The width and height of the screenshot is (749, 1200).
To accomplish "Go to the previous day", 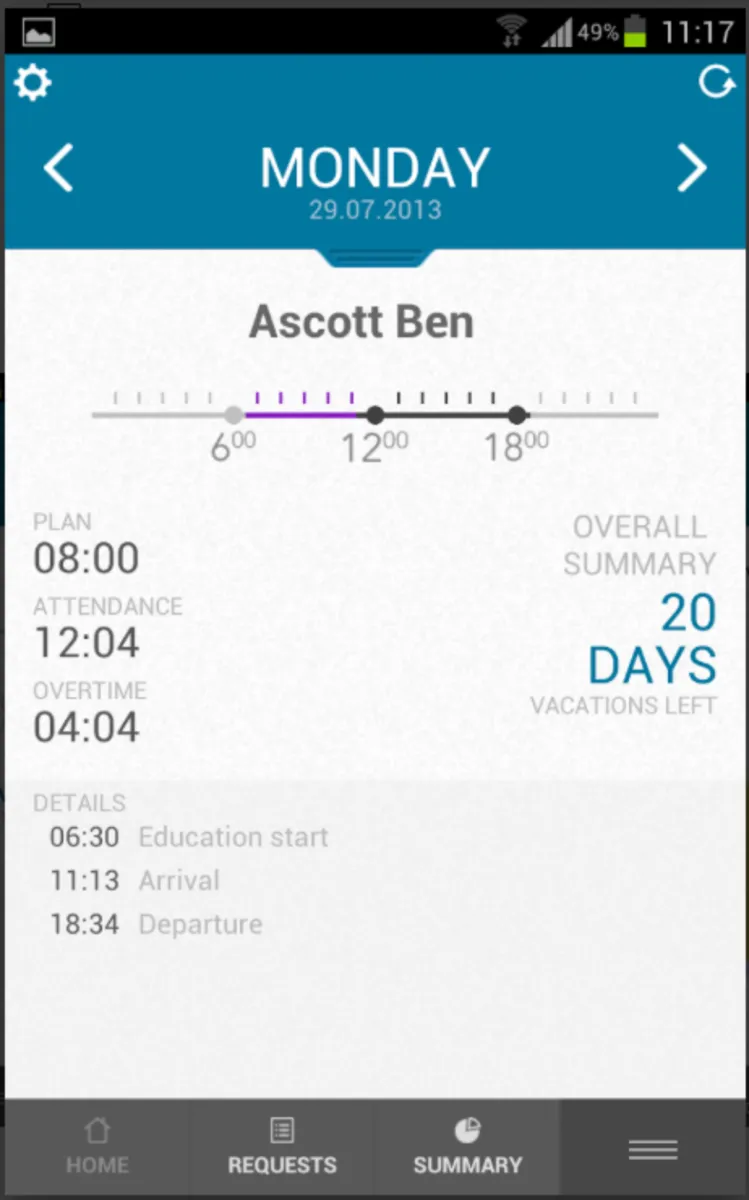I will coord(58,167).
